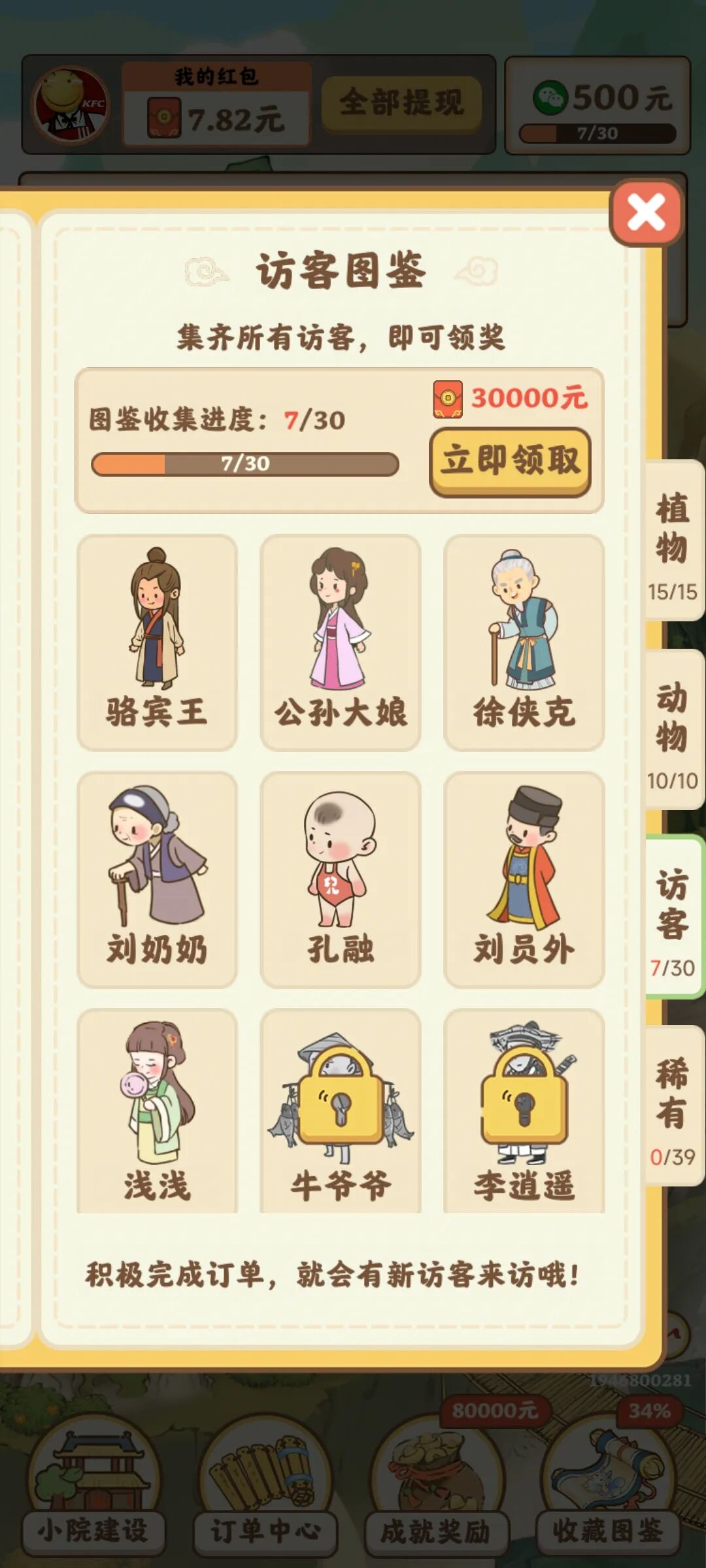
Task: View the 公孙大娘 visitor card
Action: (x=340, y=642)
